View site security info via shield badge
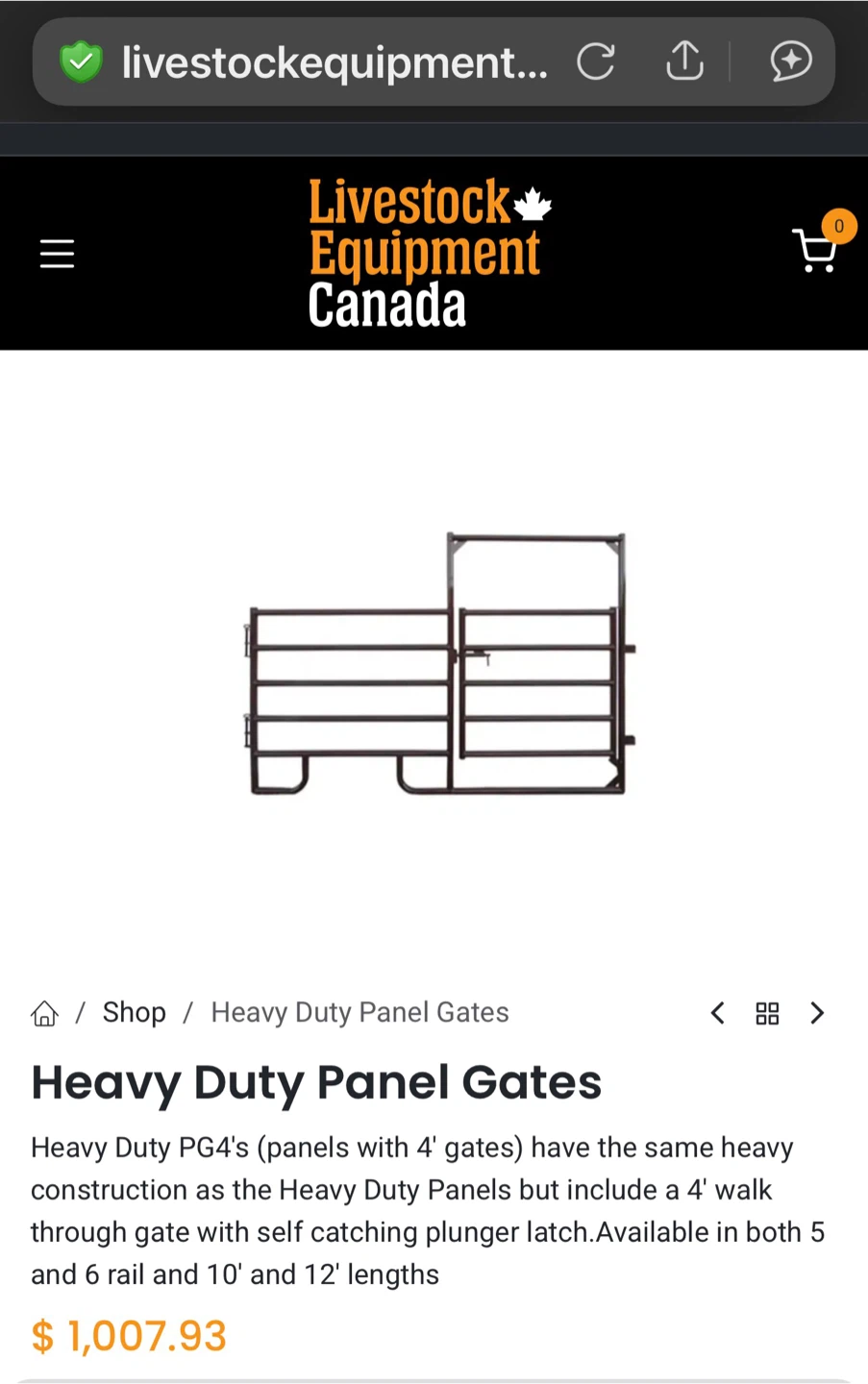Viewport: 868px width, 1384px height. coord(81,62)
